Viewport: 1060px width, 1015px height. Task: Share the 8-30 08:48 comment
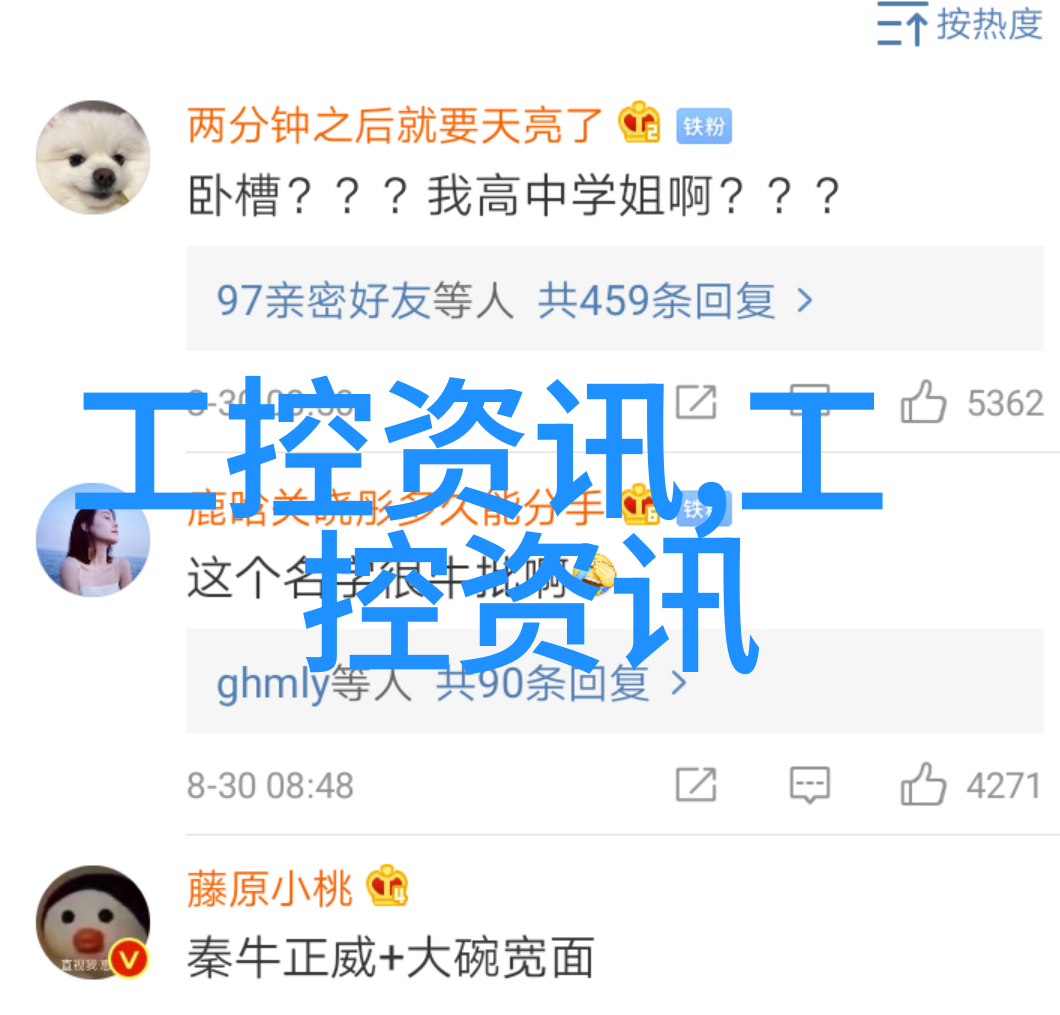click(x=696, y=785)
